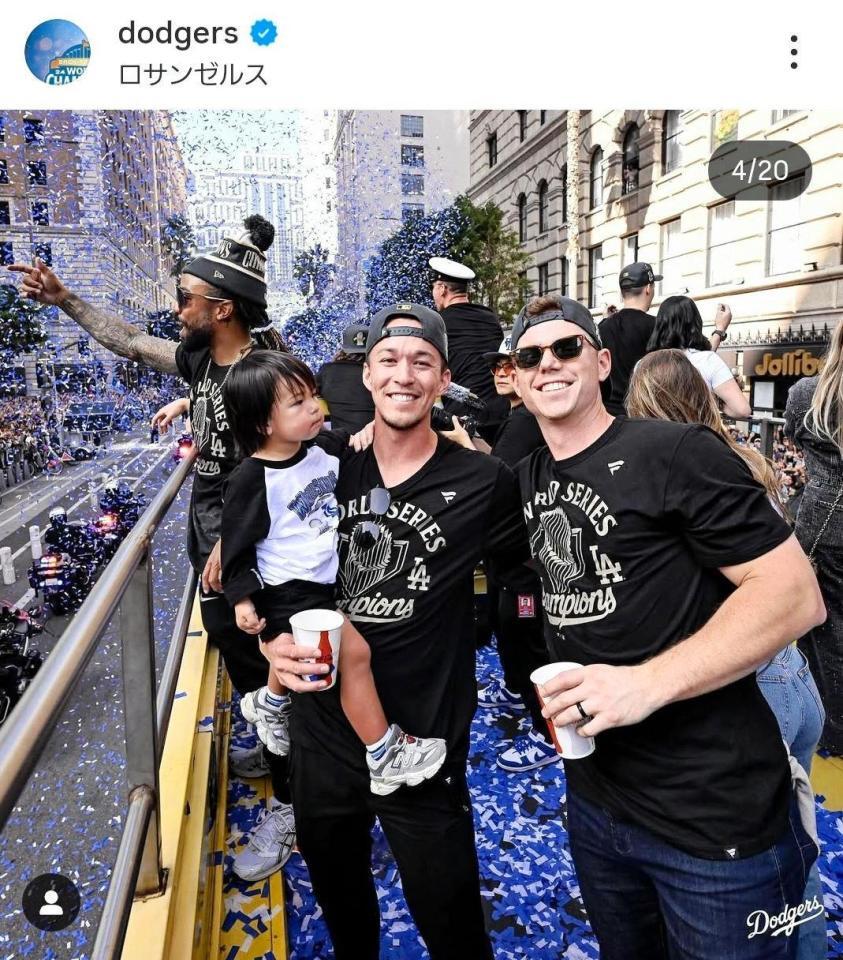Open the dodgers account name
The image size is (843, 960).
point(178,33)
